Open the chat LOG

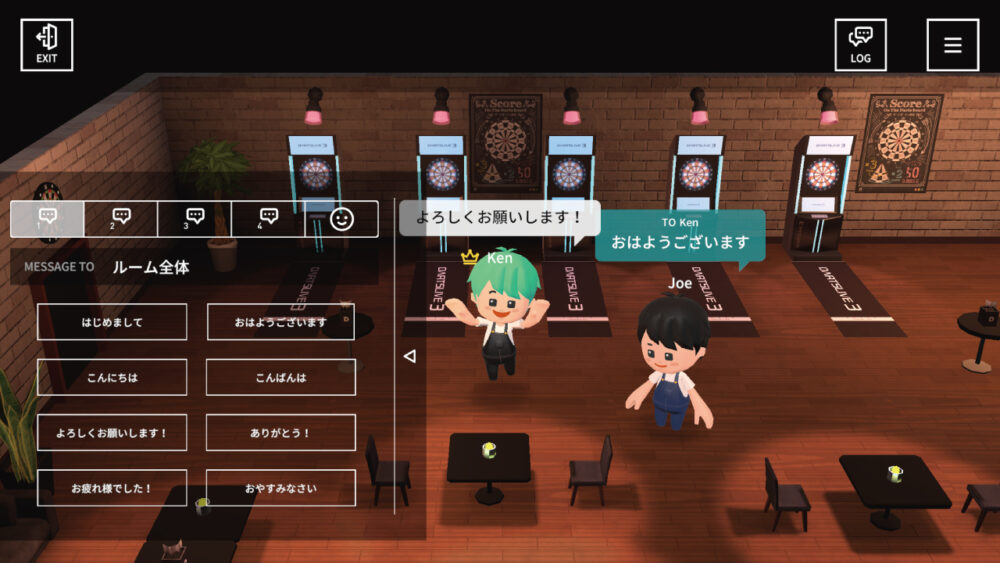860,45
